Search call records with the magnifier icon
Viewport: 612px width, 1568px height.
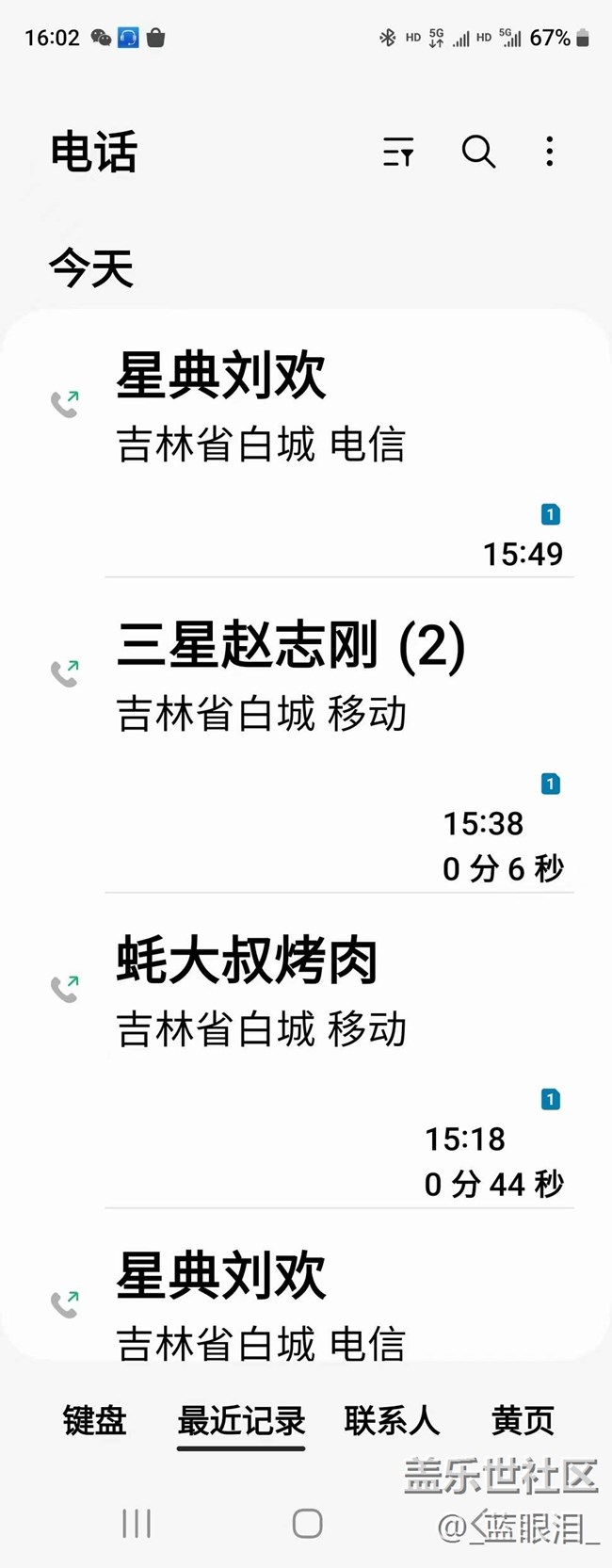478,152
